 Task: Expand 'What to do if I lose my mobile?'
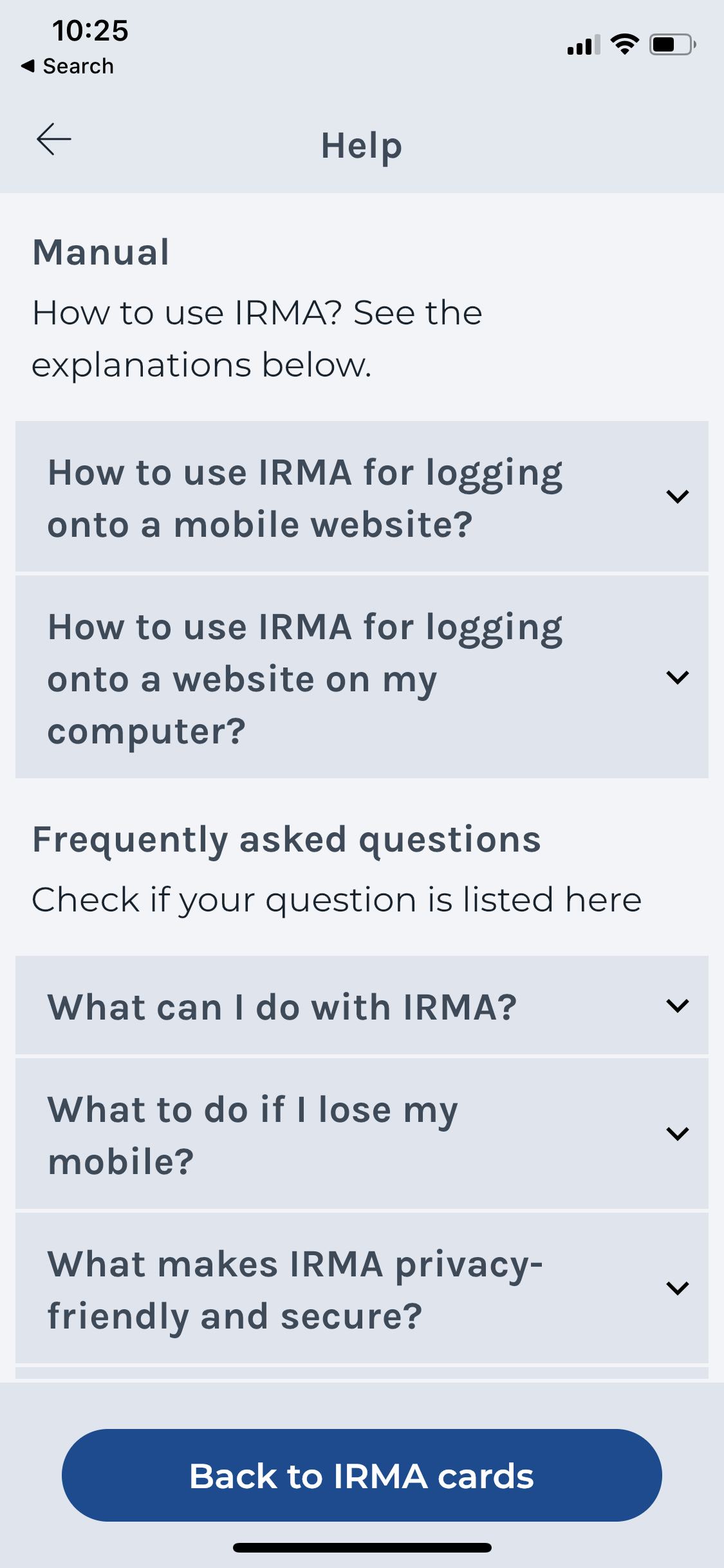tap(362, 1134)
